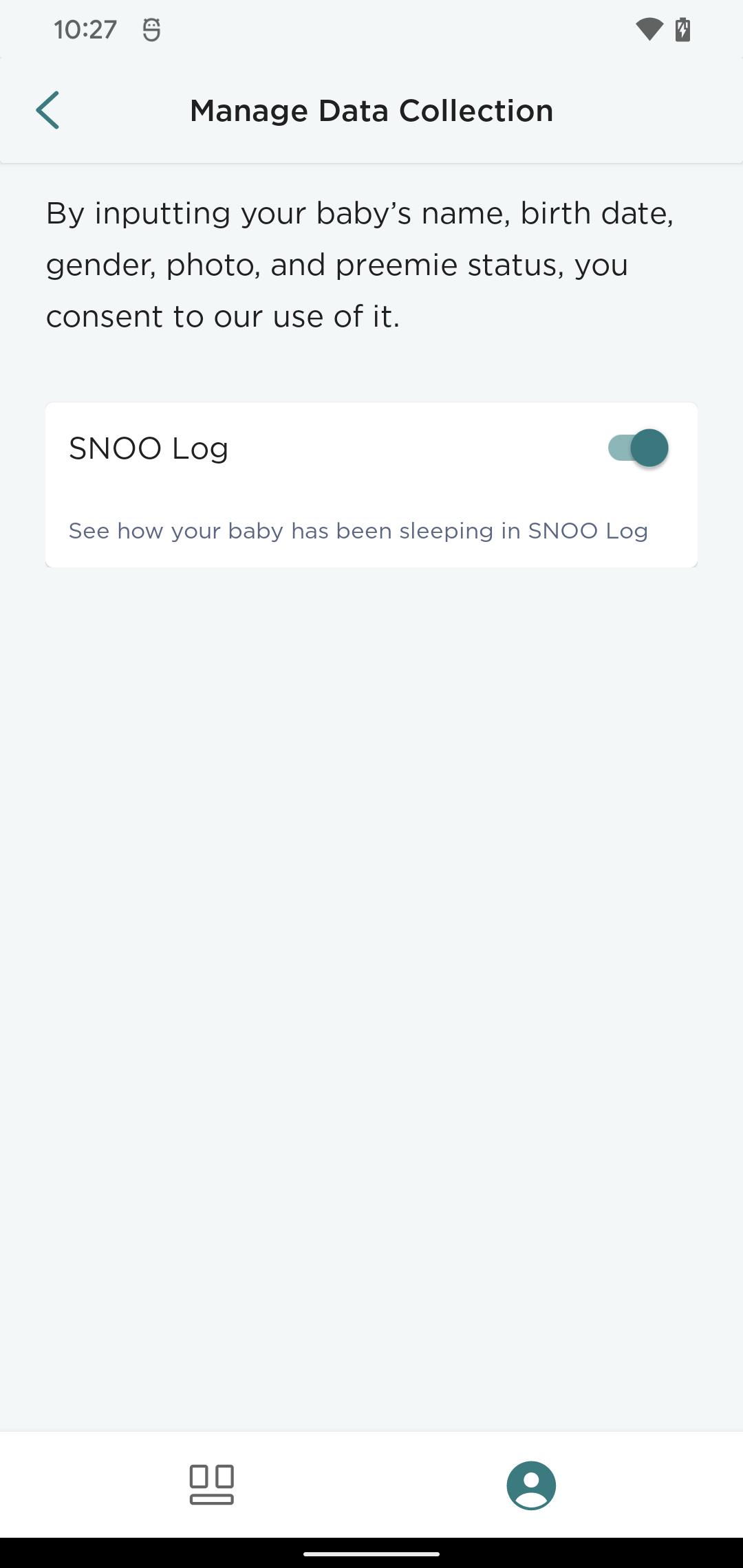Turn off the SNOO Log switch

pyautogui.click(x=638, y=448)
